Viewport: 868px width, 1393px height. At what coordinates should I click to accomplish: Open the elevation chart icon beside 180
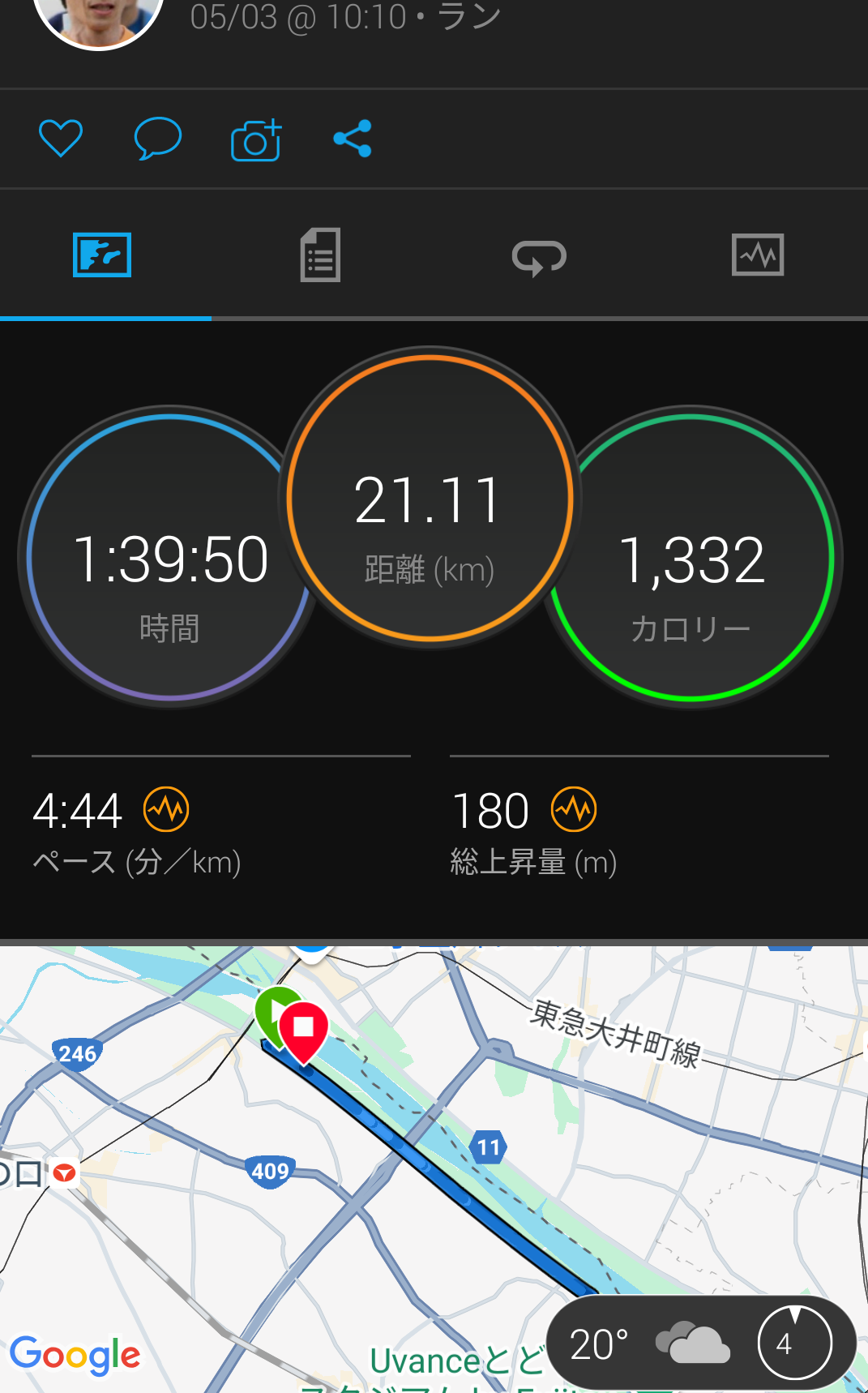[x=574, y=809]
